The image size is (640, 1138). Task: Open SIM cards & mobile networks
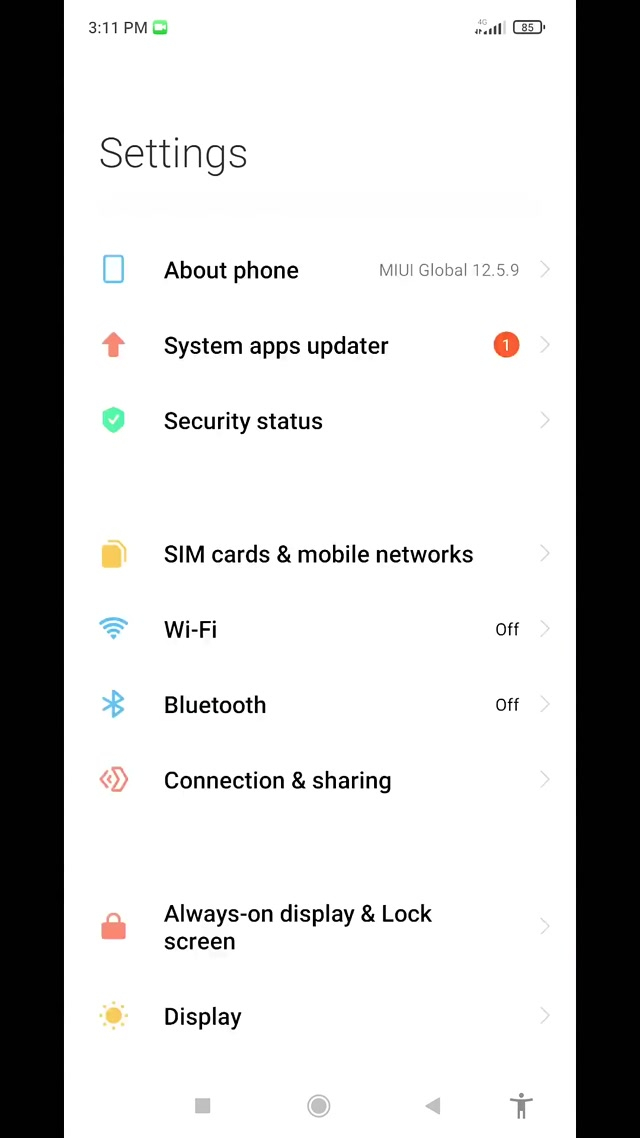(x=318, y=554)
